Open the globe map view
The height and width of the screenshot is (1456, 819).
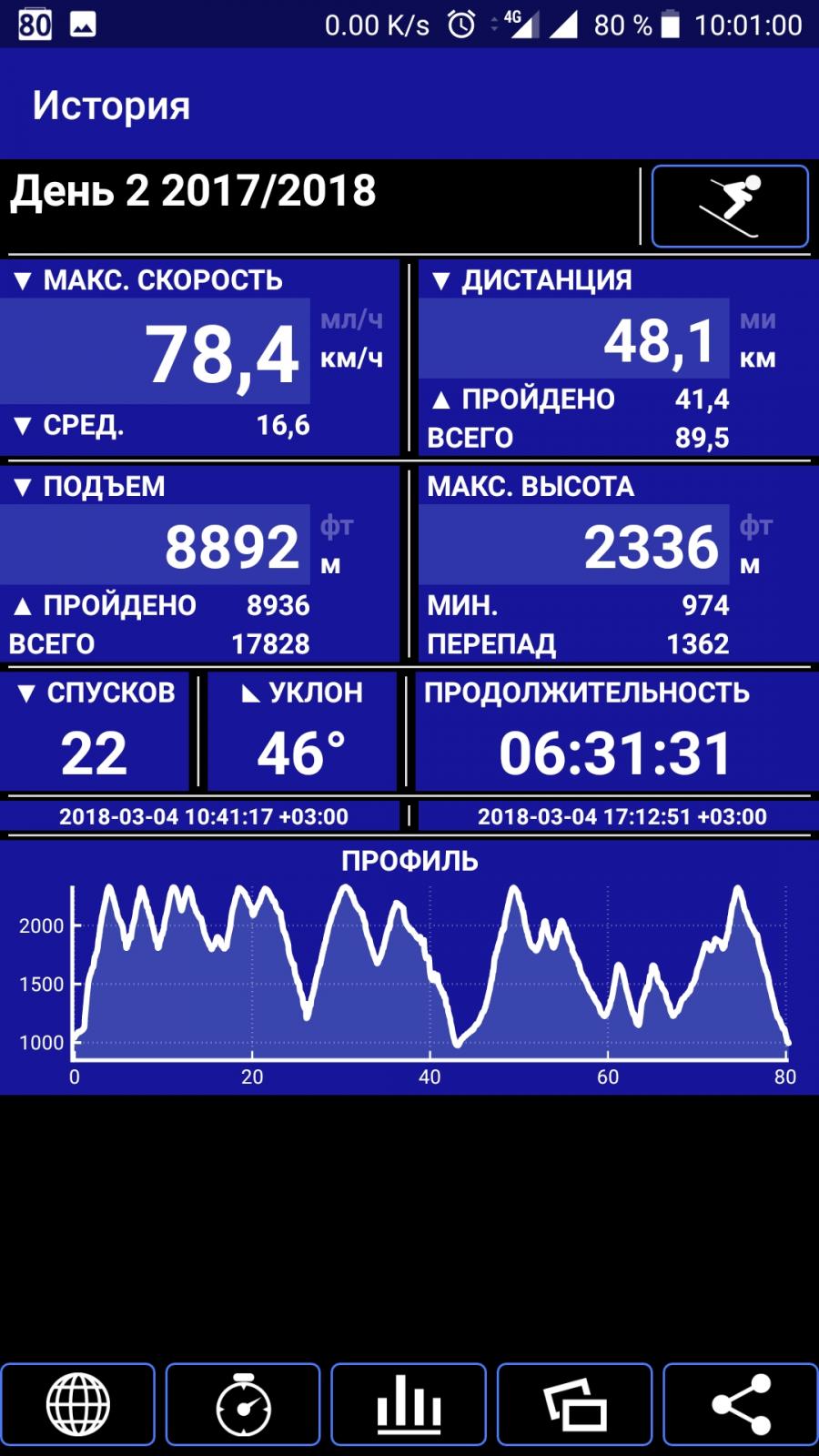click(x=77, y=1405)
